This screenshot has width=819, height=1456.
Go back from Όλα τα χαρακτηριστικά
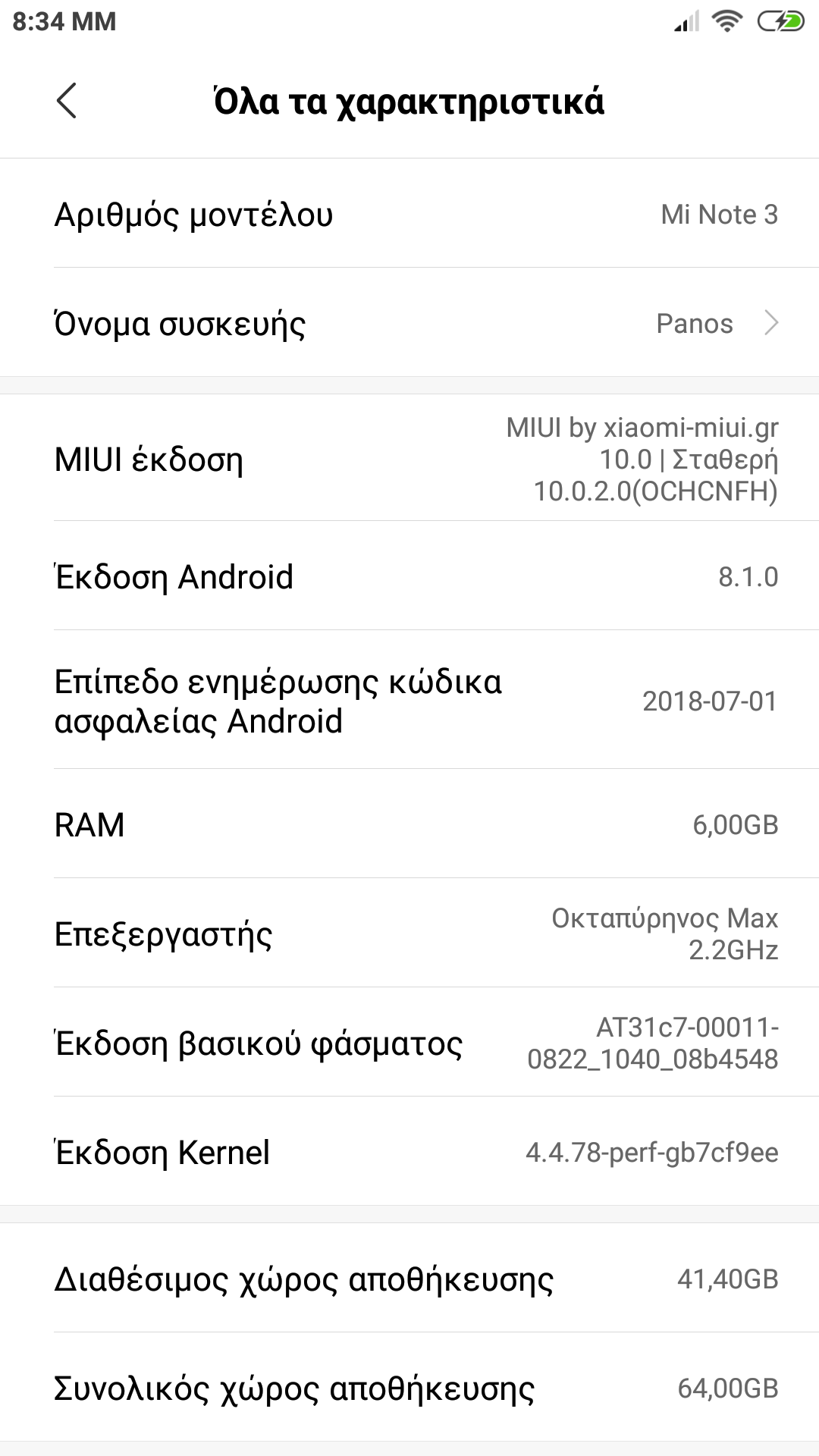(x=67, y=101)
